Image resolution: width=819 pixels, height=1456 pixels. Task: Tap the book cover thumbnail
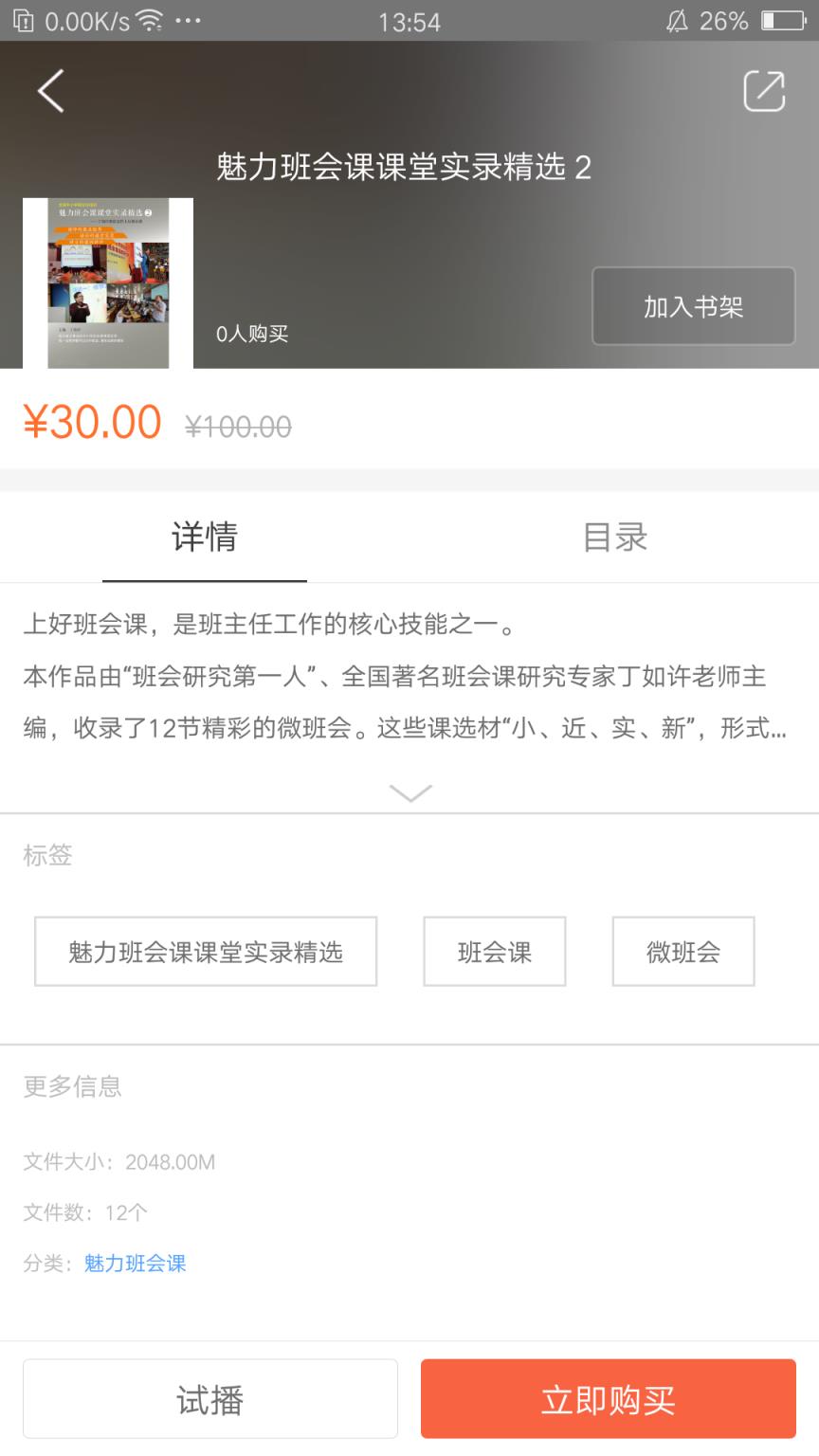pyautogui.click(x=107, y=282)
